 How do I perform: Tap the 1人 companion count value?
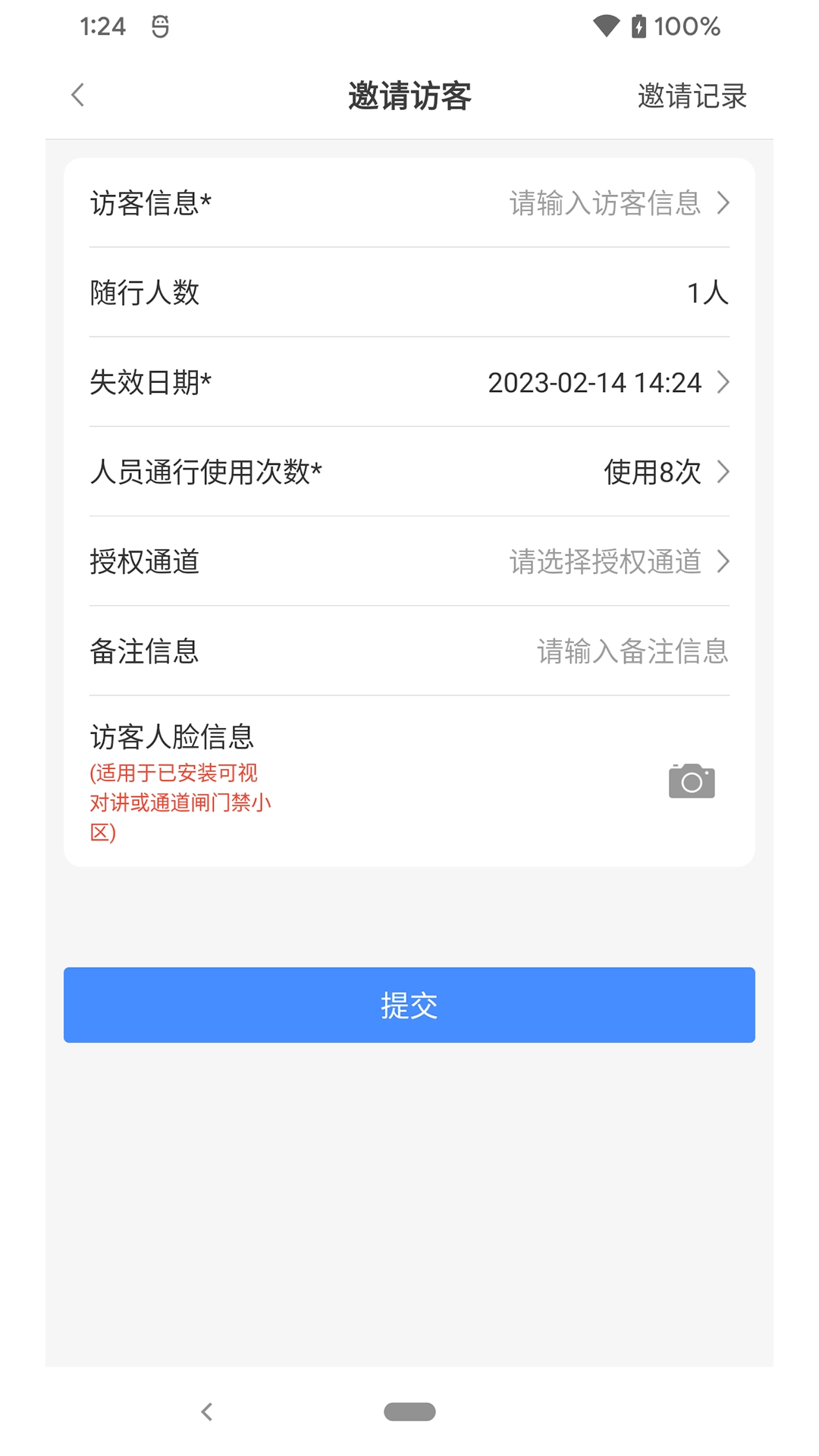click(708, 293)
